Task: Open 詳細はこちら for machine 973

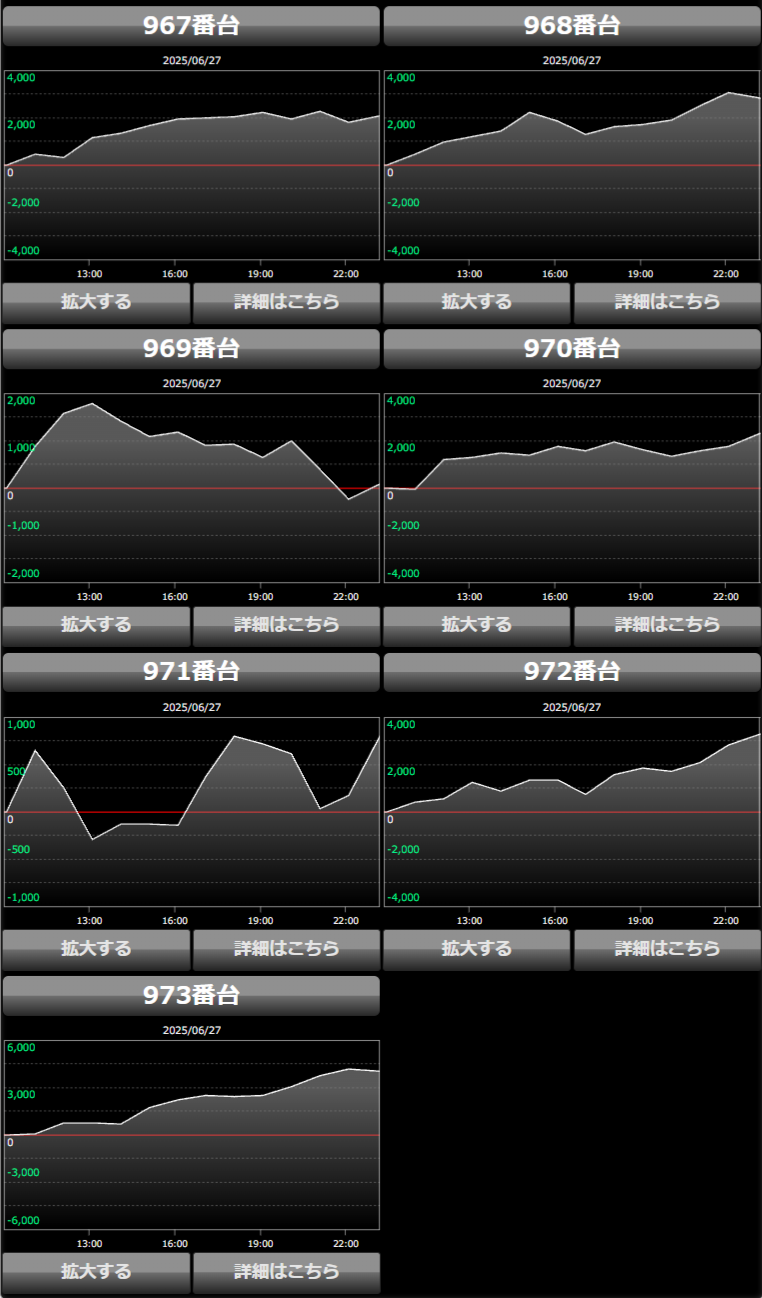Action: (x=286, y=1272)
